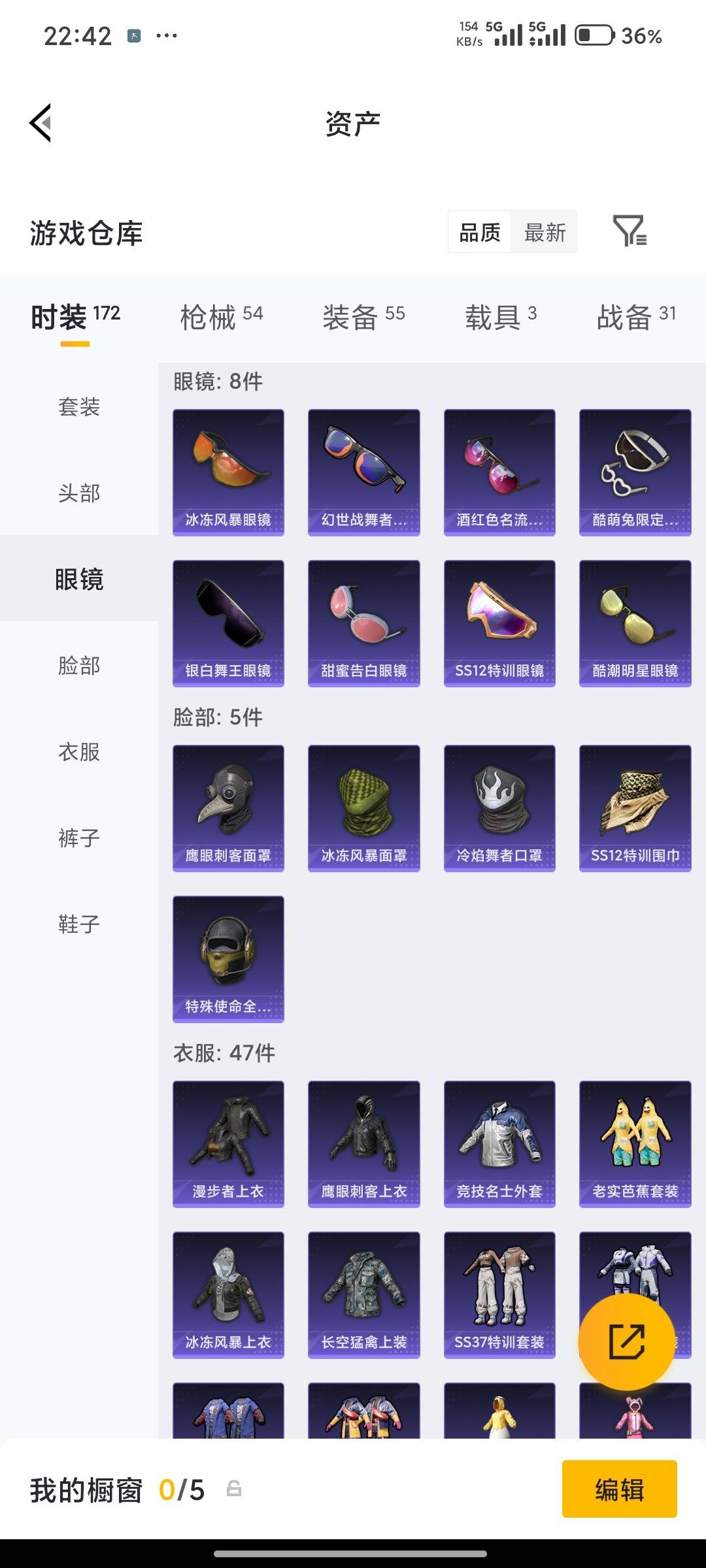Select the 眼镜 category in sidebar
The image size is (706, 1568).
click(79, 580)
